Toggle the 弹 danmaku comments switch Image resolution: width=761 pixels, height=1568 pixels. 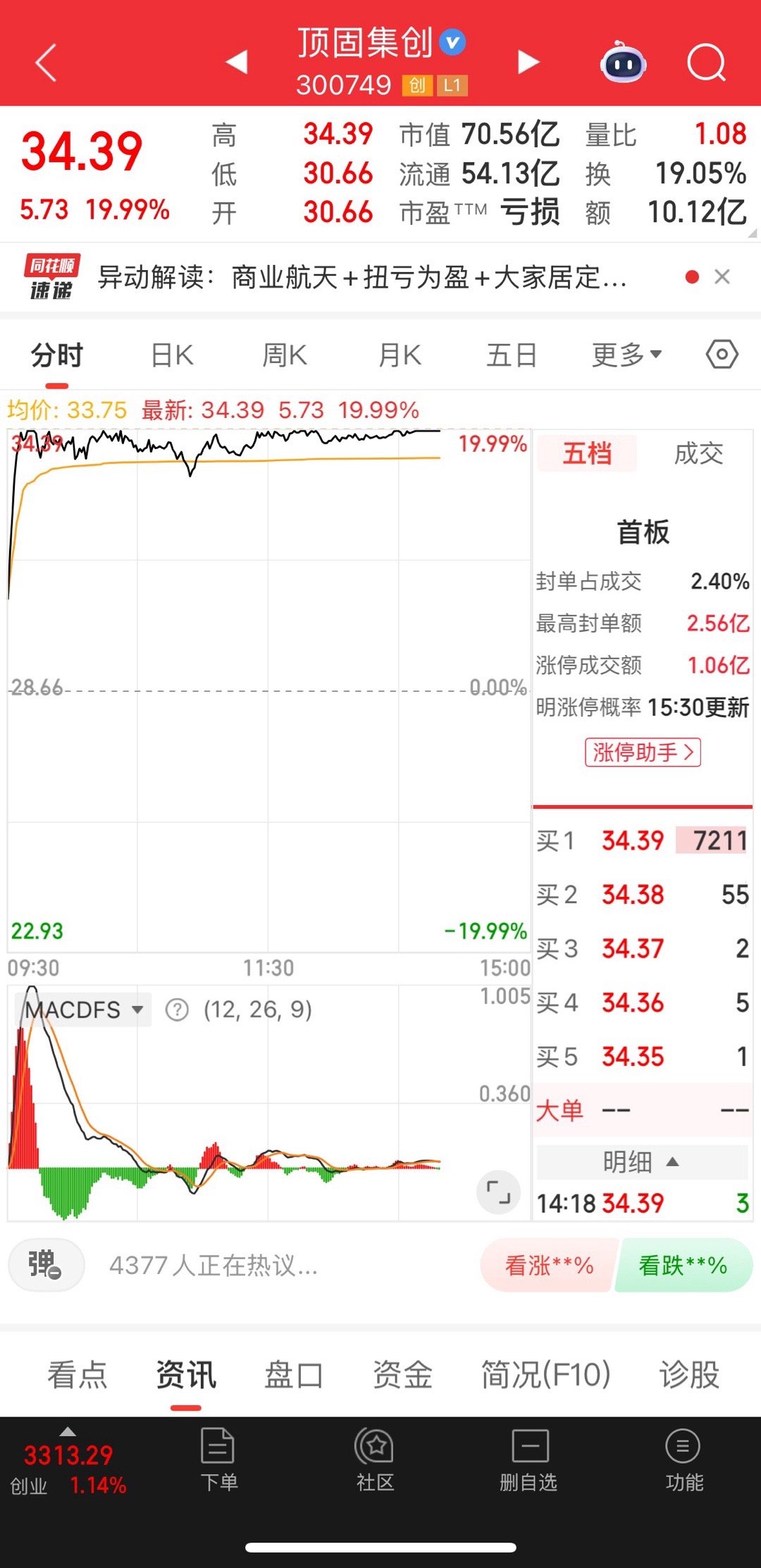click(45, 1265)
